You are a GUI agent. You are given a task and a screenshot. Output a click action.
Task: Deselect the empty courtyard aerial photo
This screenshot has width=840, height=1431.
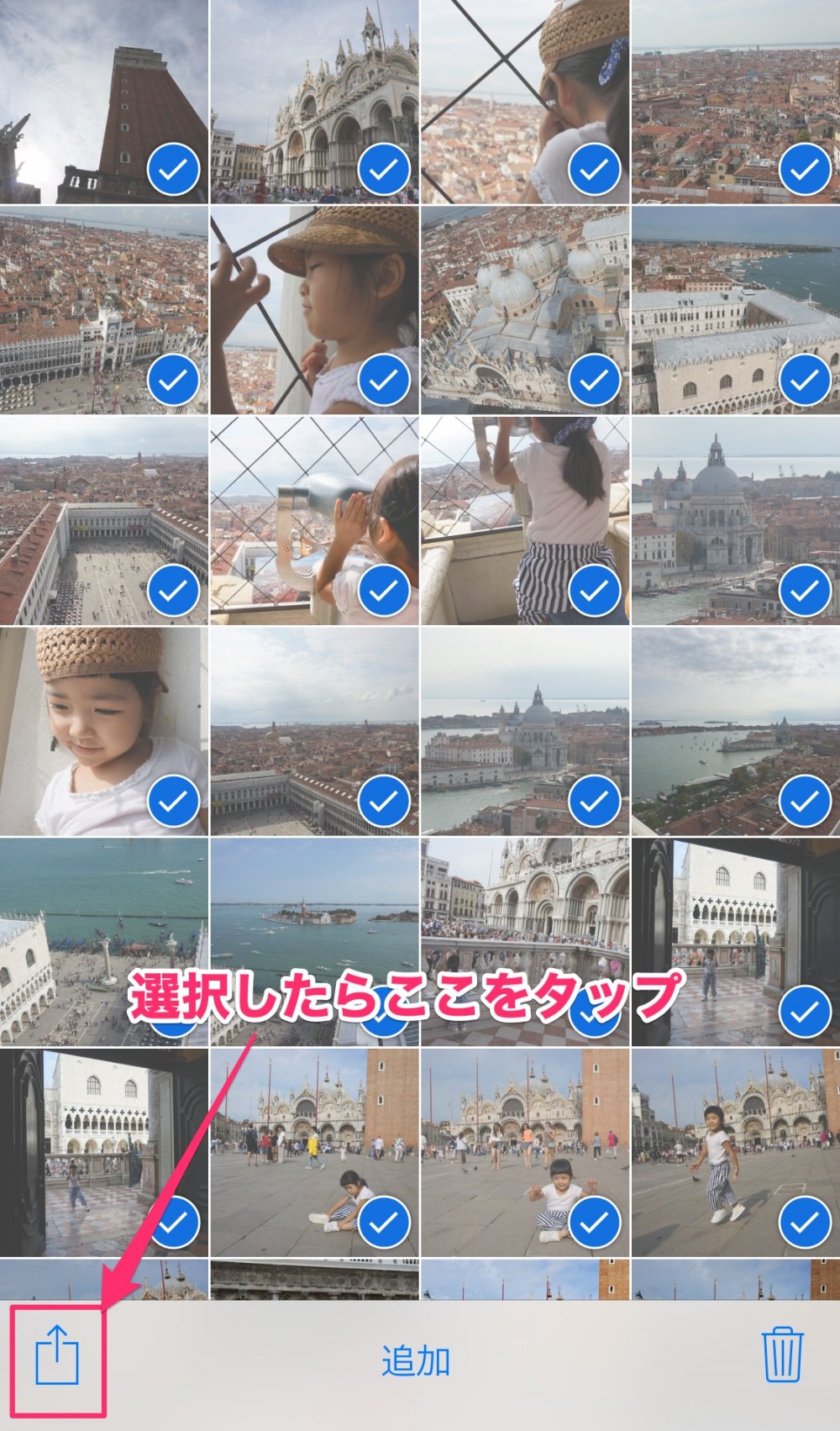[x=103, y=521]
